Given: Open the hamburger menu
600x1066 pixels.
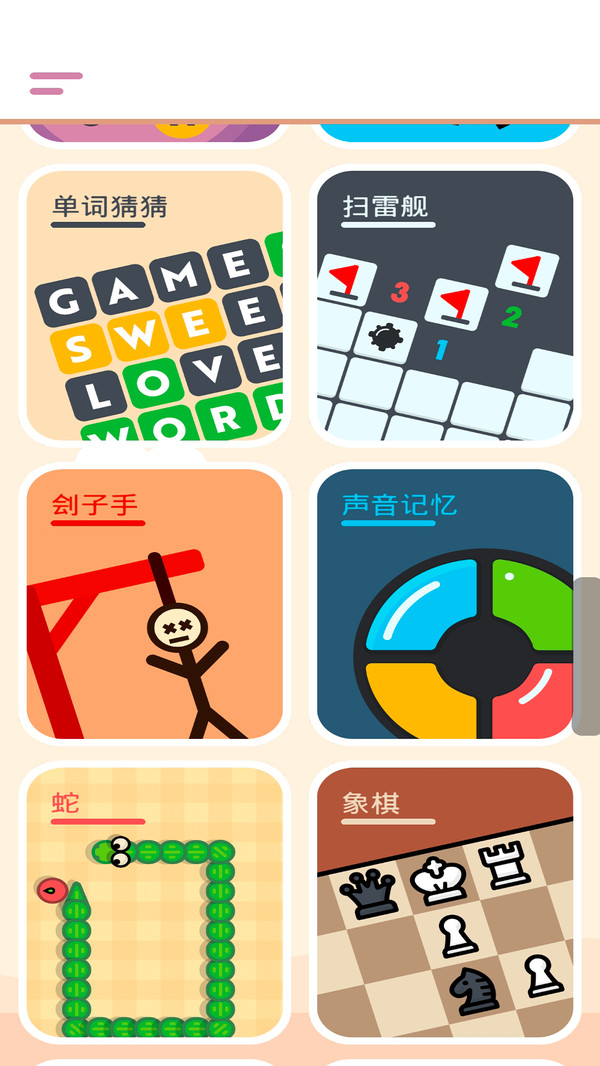Looking at the screenshot, I should tap(56, 83).
